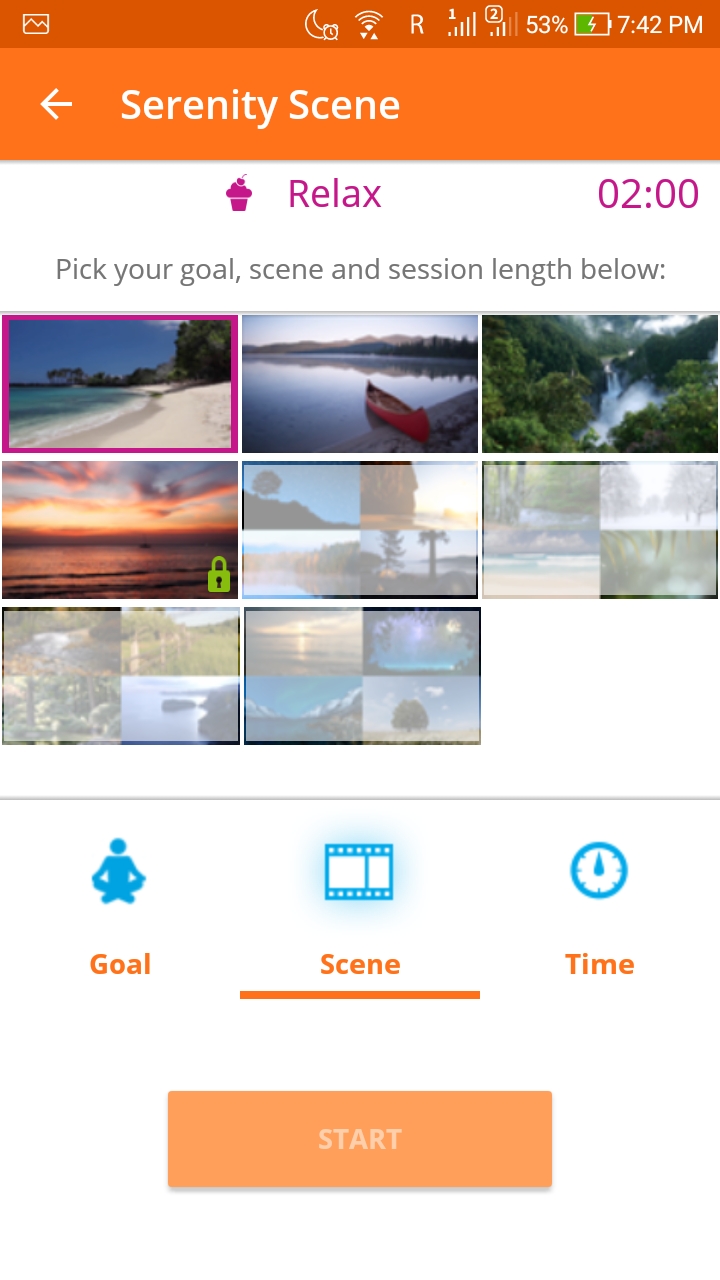Switch to the Goal tab
This screenshot has height=1280, width=720.
pyautogui.click(x=120, y=907)
